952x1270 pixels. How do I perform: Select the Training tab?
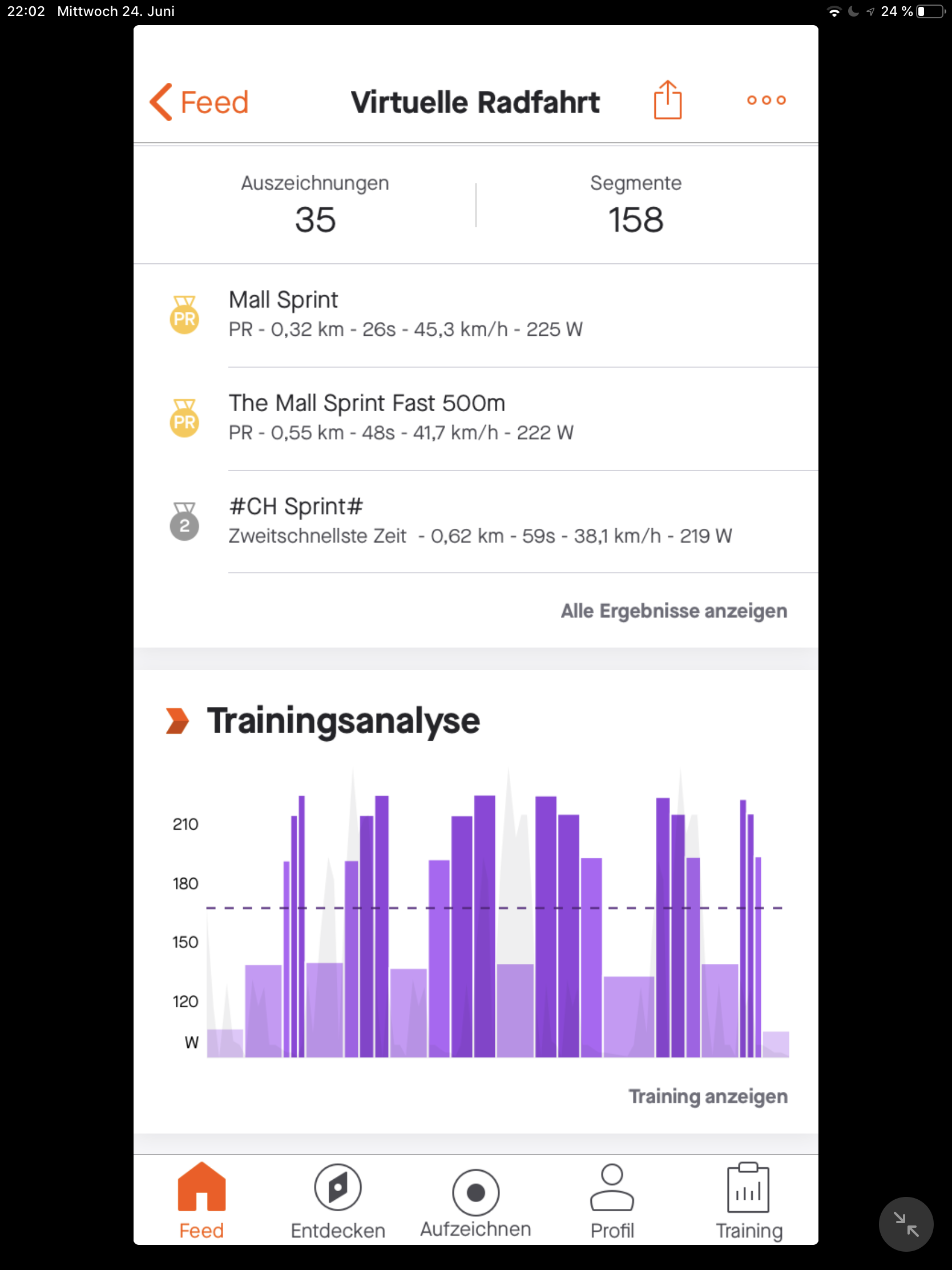(x=748, y=1201)
